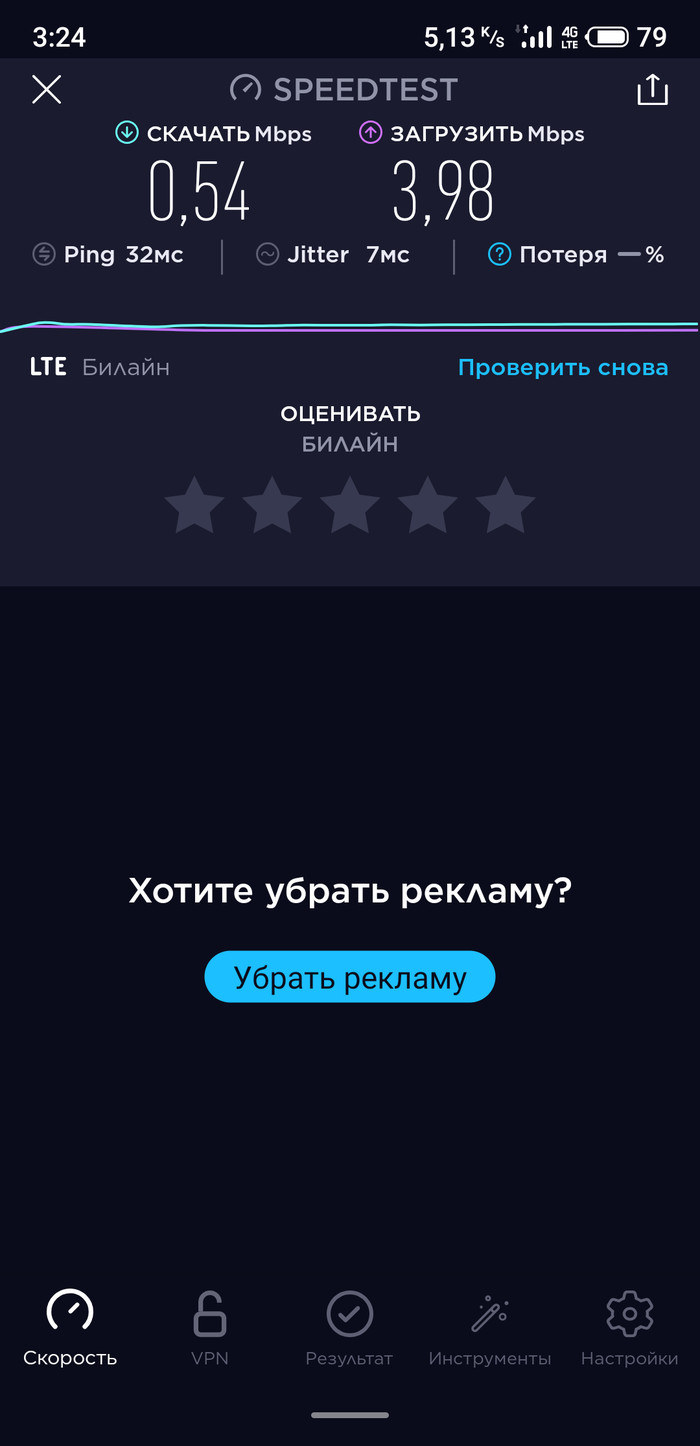Screen dimensions: 700x1446
Task: Close the speed test results
Action: click(47, 90)
